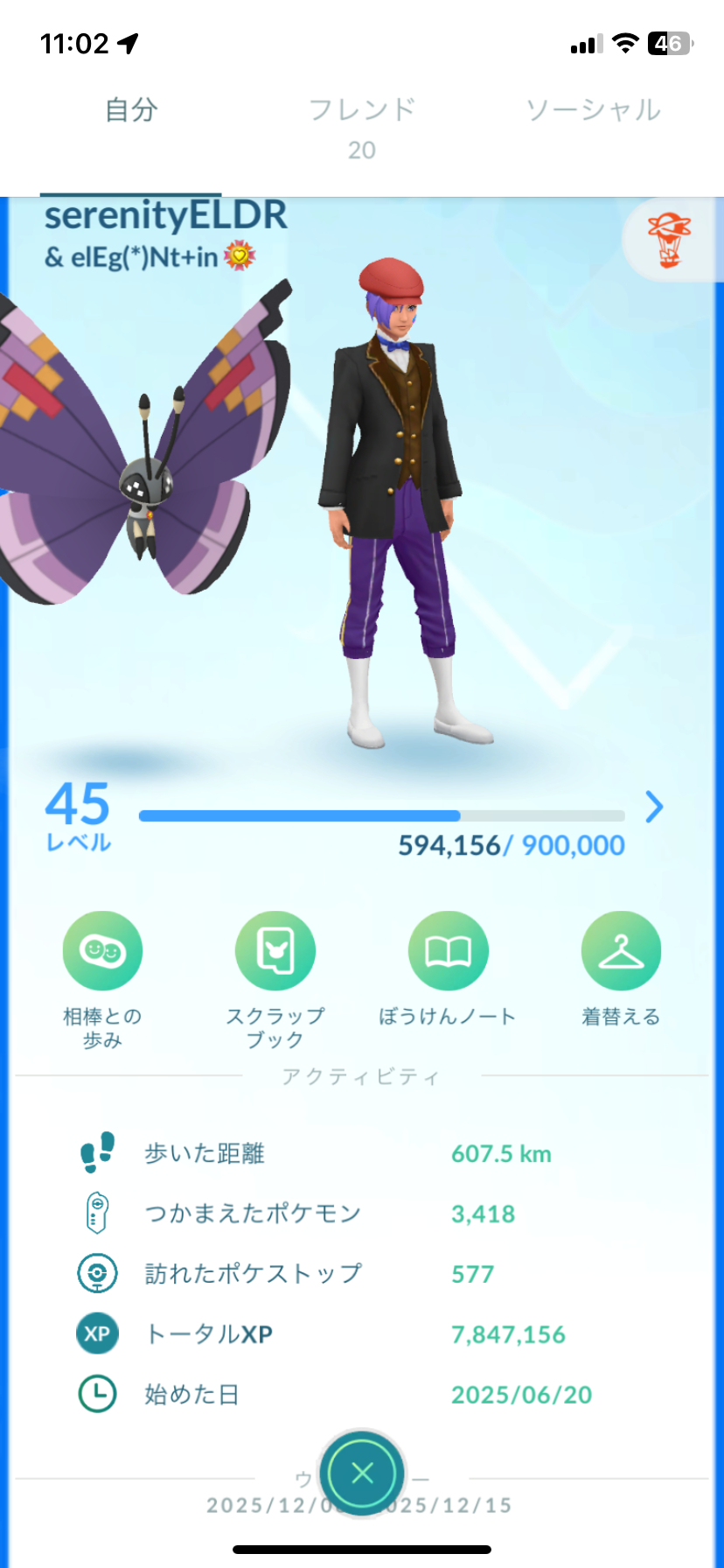
Task: Open the スクラップブック scrapbook
Action: point(275,951)
